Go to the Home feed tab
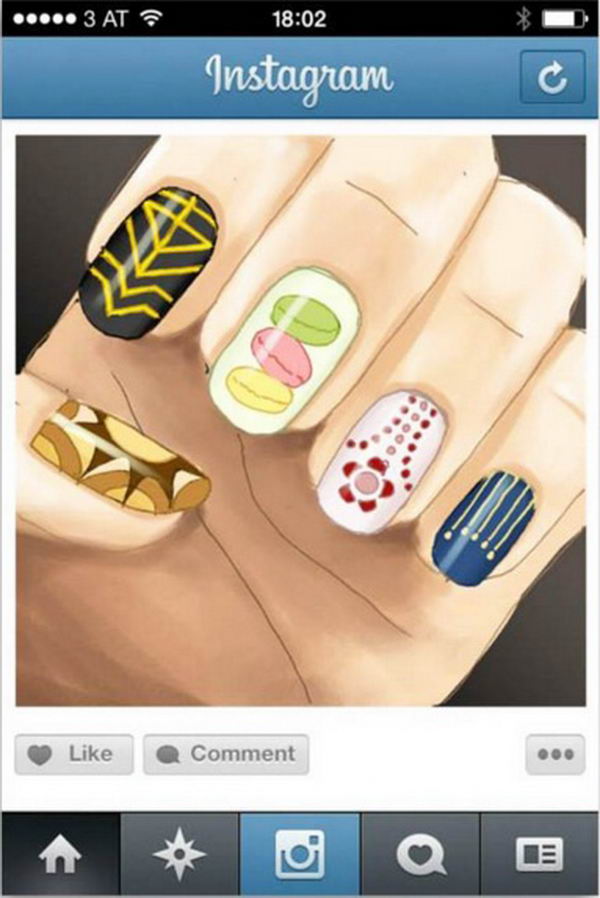Image resolution: width=600 pixels, height=898 pixels. pyautogui.click(x=59, y=855)
